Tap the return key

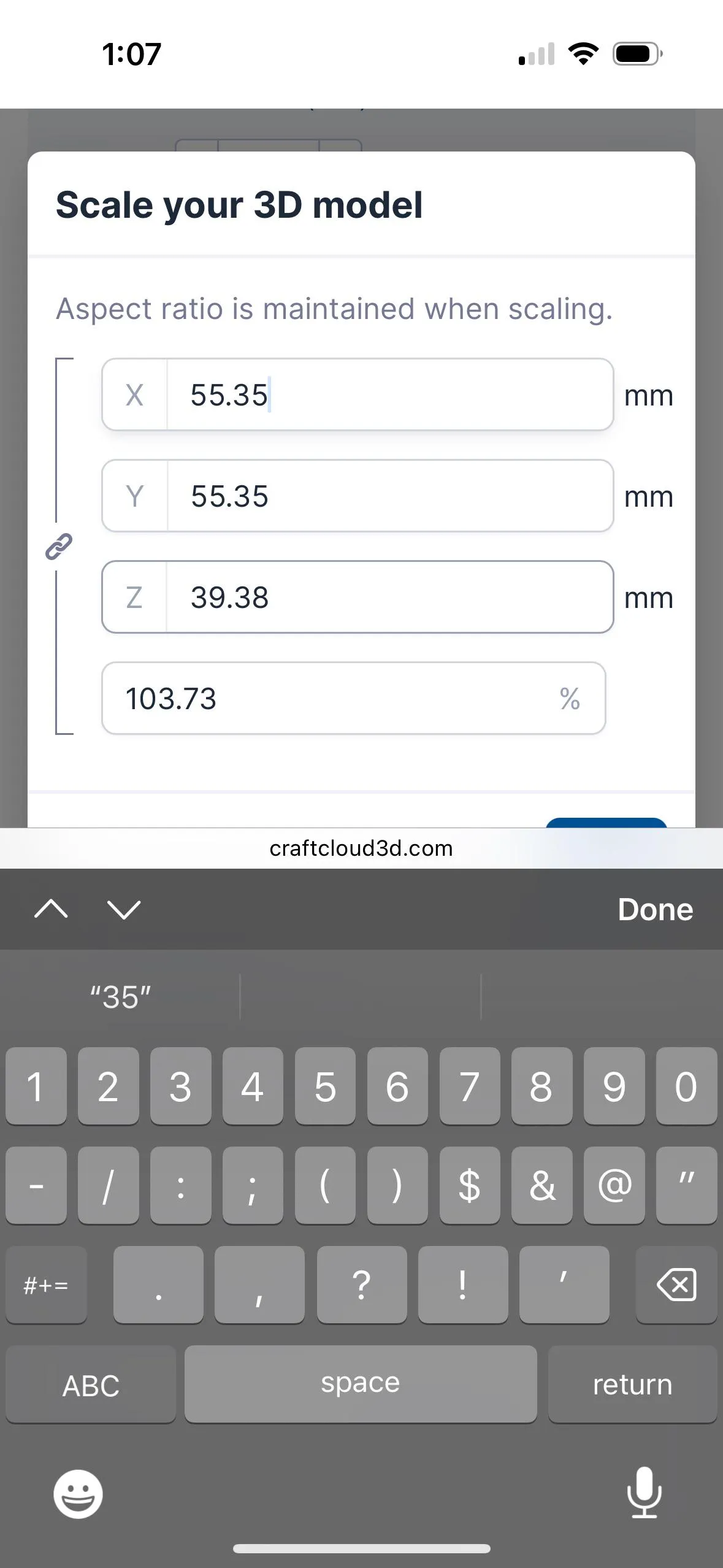click(632, 1385)
